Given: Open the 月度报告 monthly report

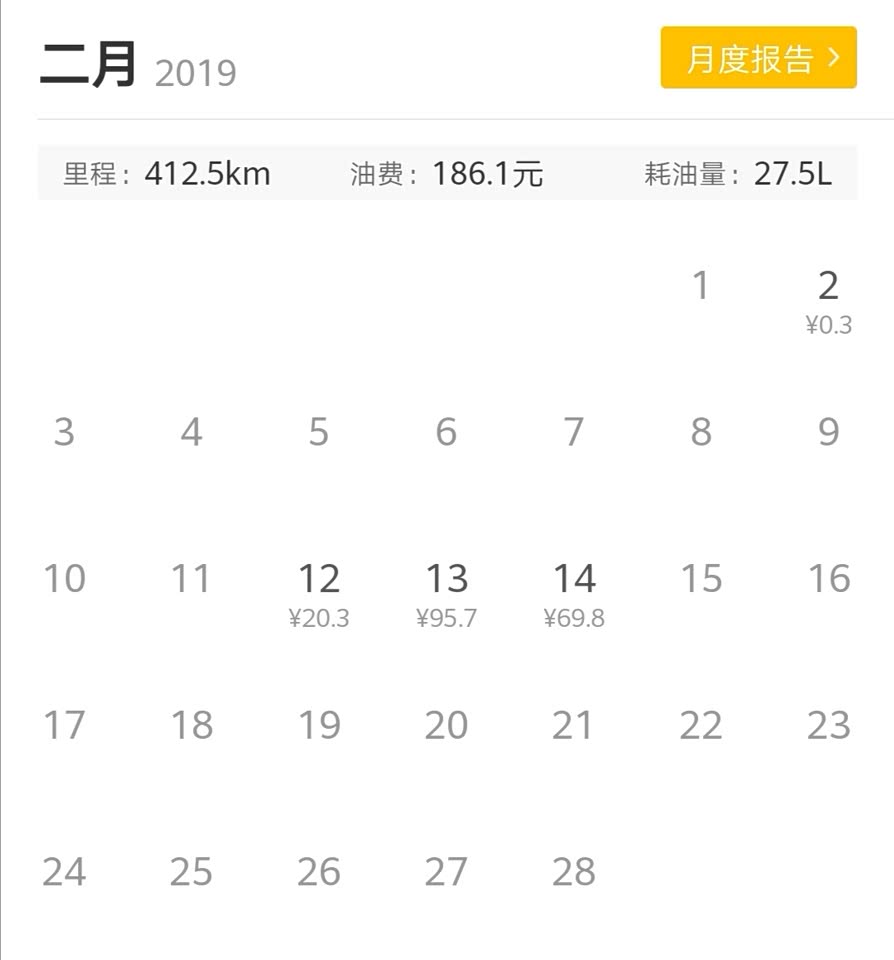Looking at the screenshot, I should pos(758,58).
